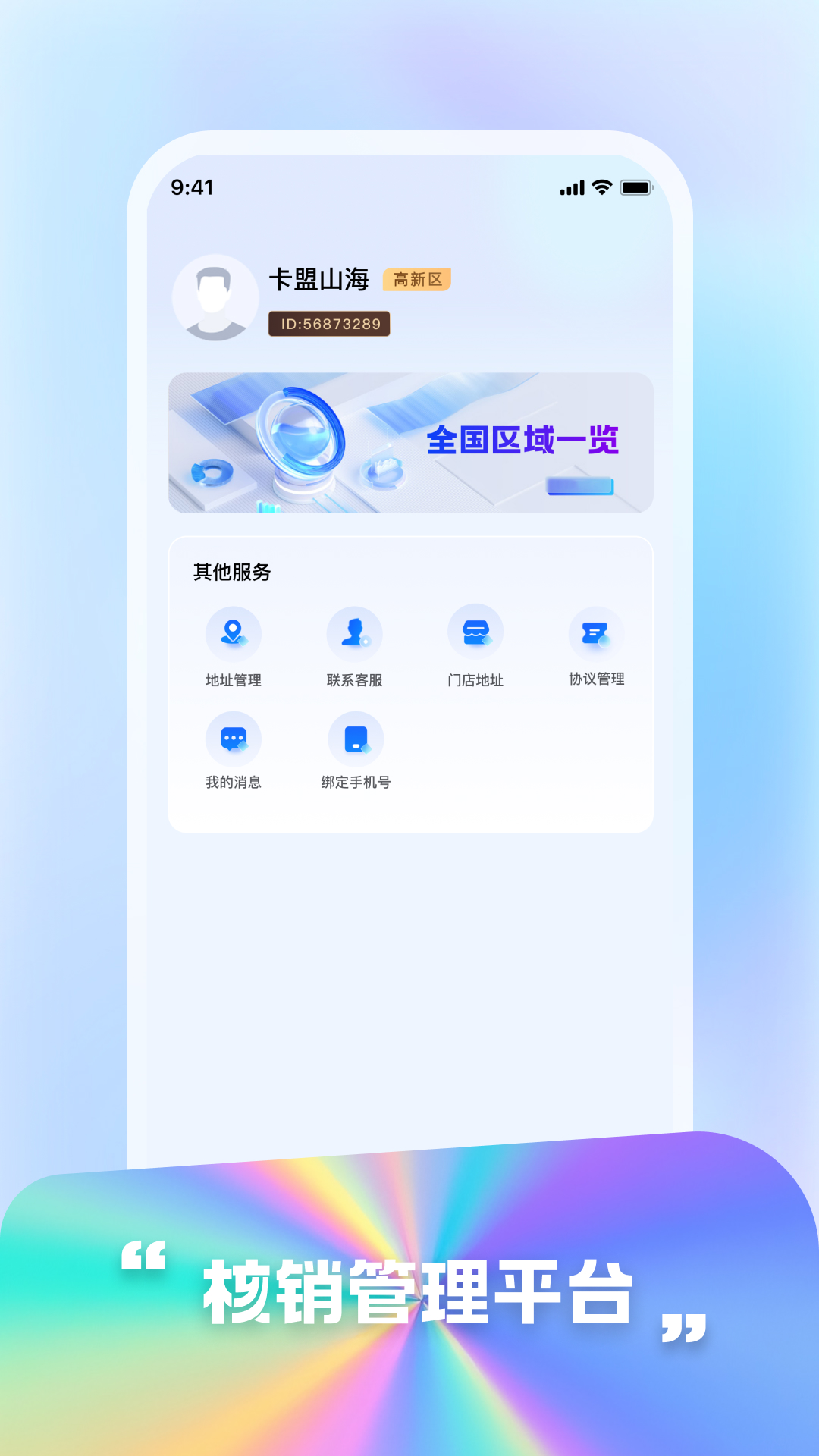Screen dimensions: 819x1456
Task: Tap the Wi-Fi indicator in status bar
Action: [x=601, y=186]
